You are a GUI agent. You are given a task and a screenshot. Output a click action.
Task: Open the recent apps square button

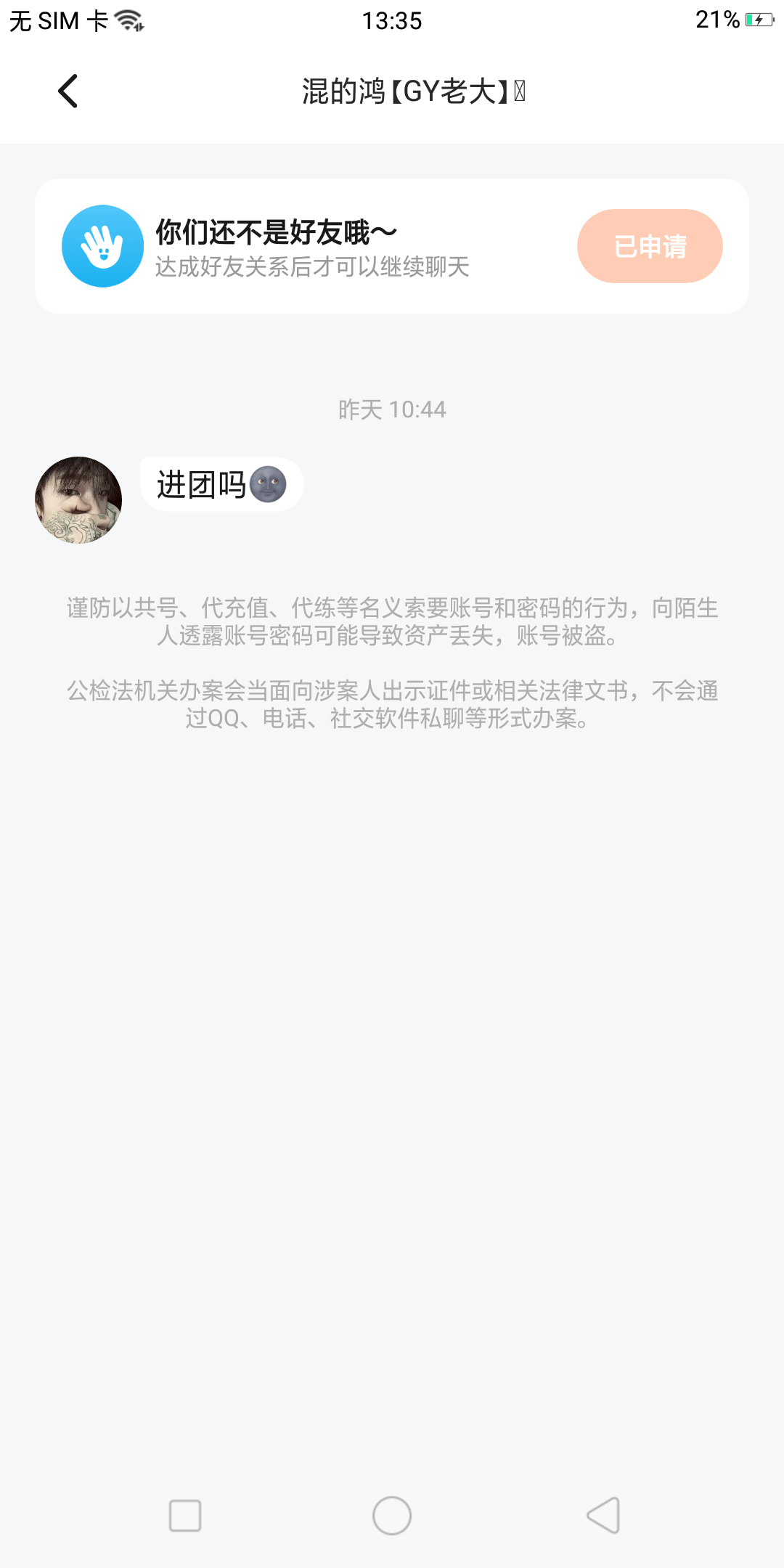185,1516
